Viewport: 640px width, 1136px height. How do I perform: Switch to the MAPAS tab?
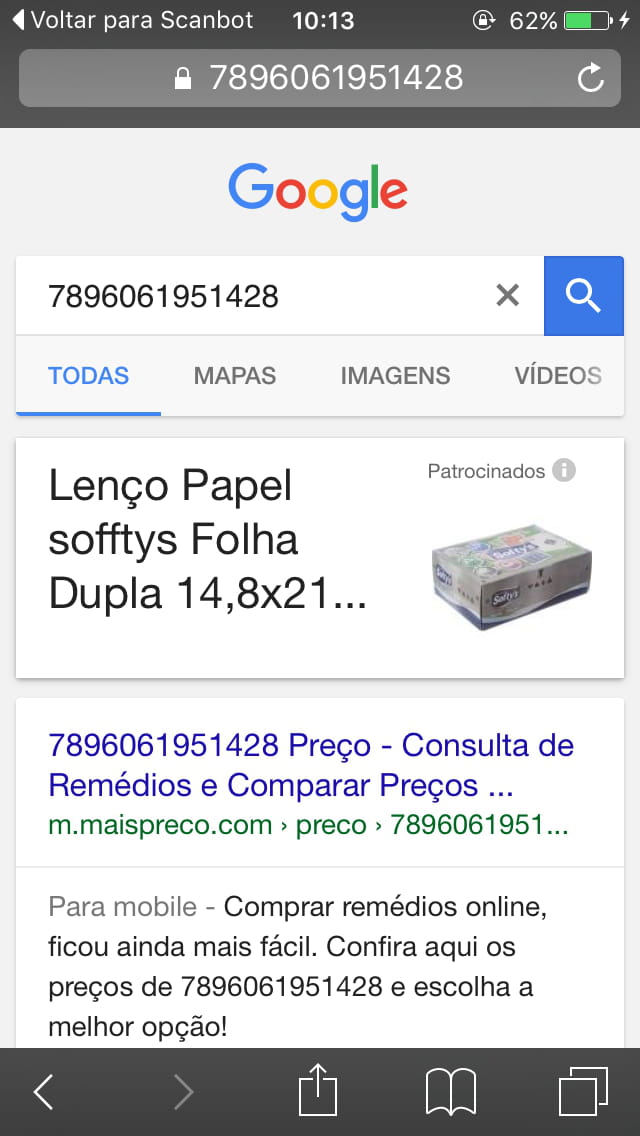coord(235,376)
